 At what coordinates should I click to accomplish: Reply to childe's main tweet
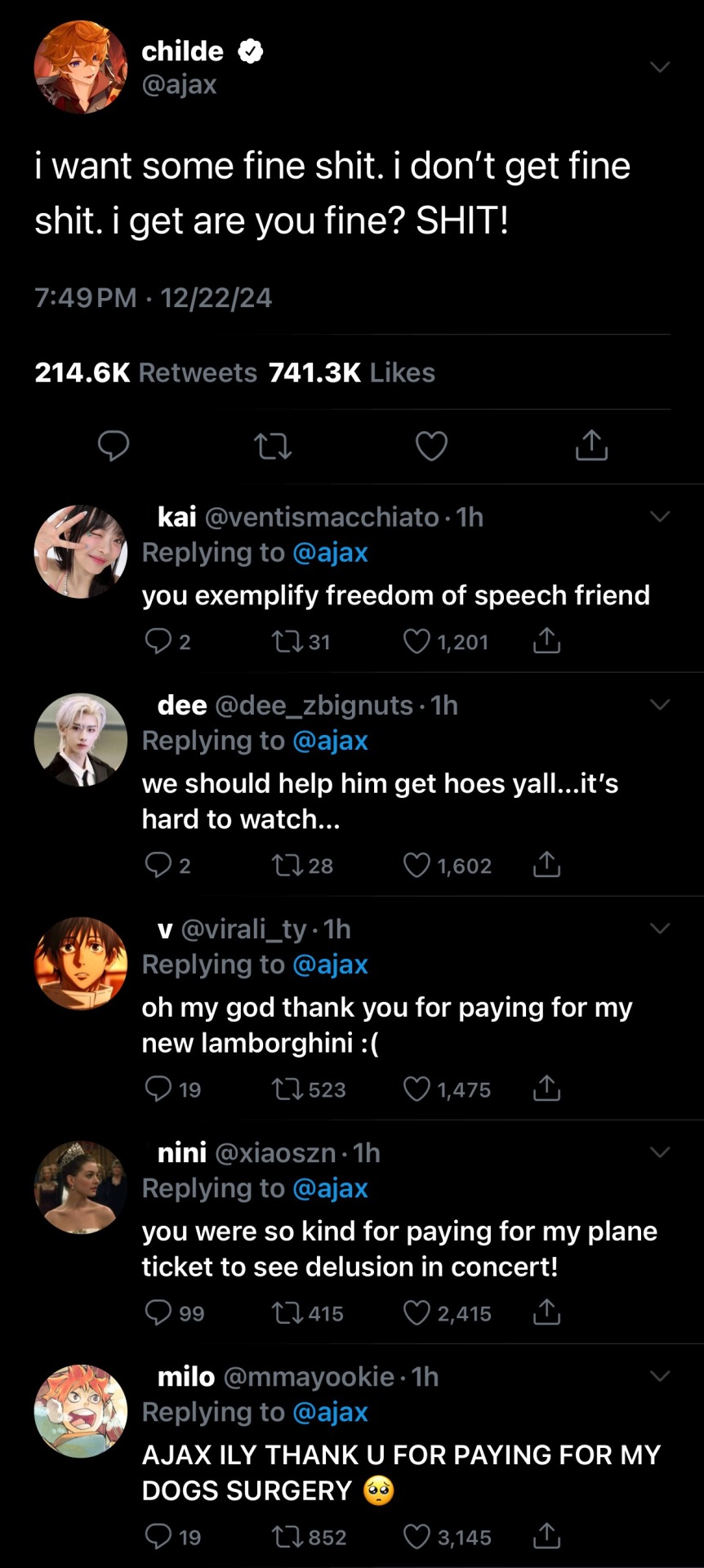click(x=114, y=446)
